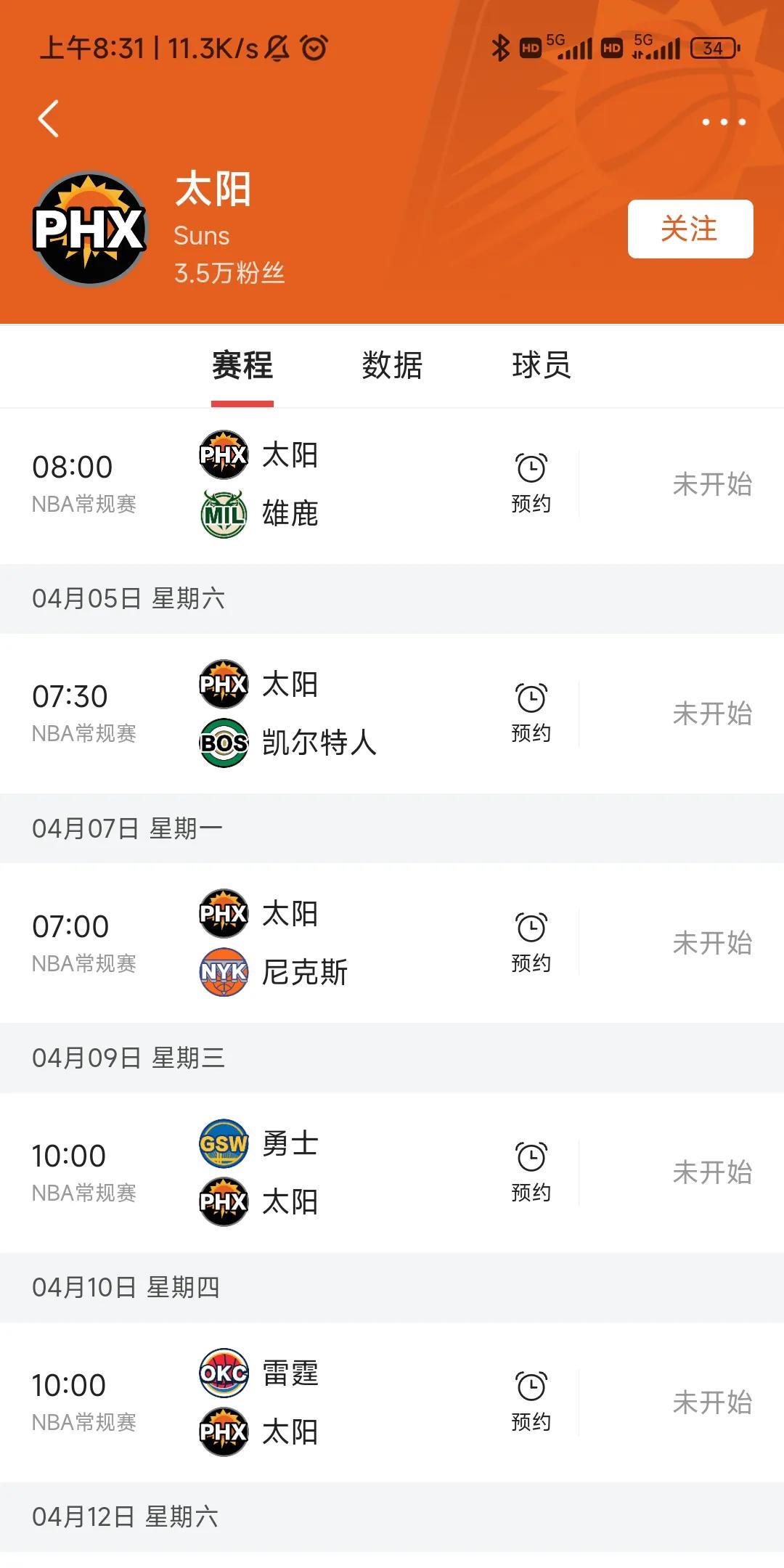Screen dimensions: 784x1568
Task: Tap 预约 on the 凯尔特人 game
Action: click(x=531, y=713)
